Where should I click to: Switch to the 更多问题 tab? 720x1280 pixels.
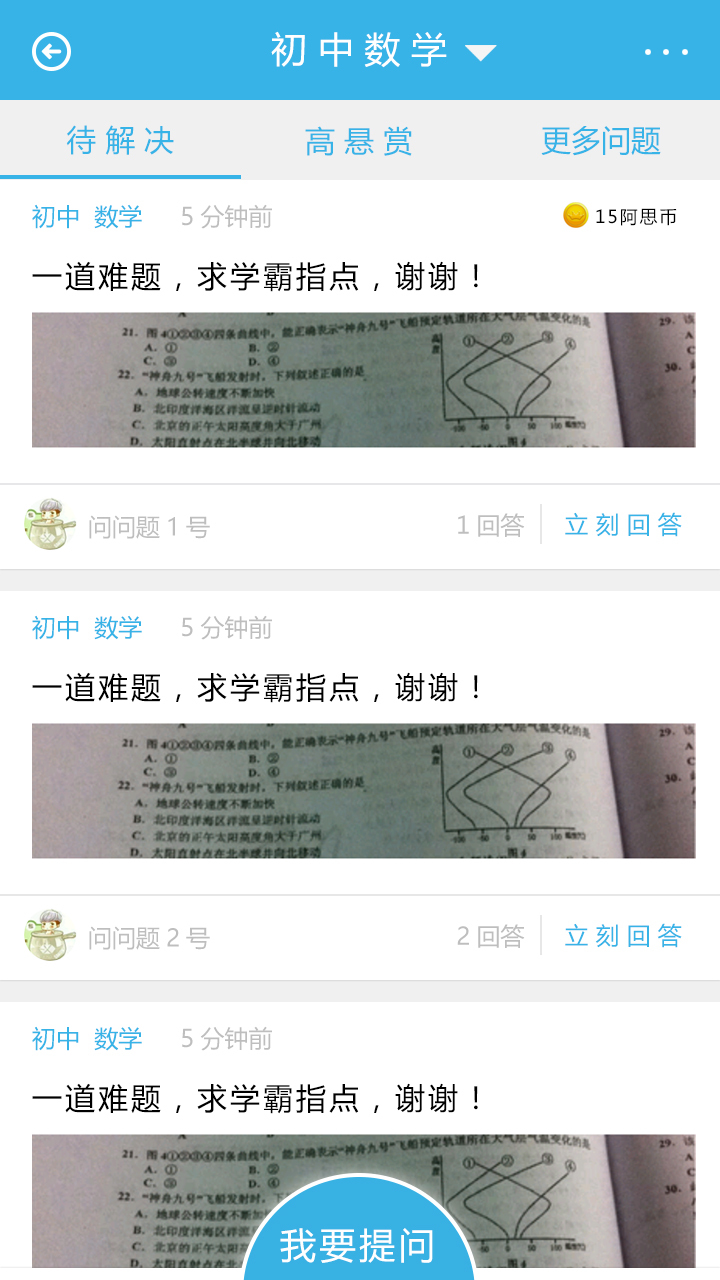pyautogui.click(x=600, y=141)
